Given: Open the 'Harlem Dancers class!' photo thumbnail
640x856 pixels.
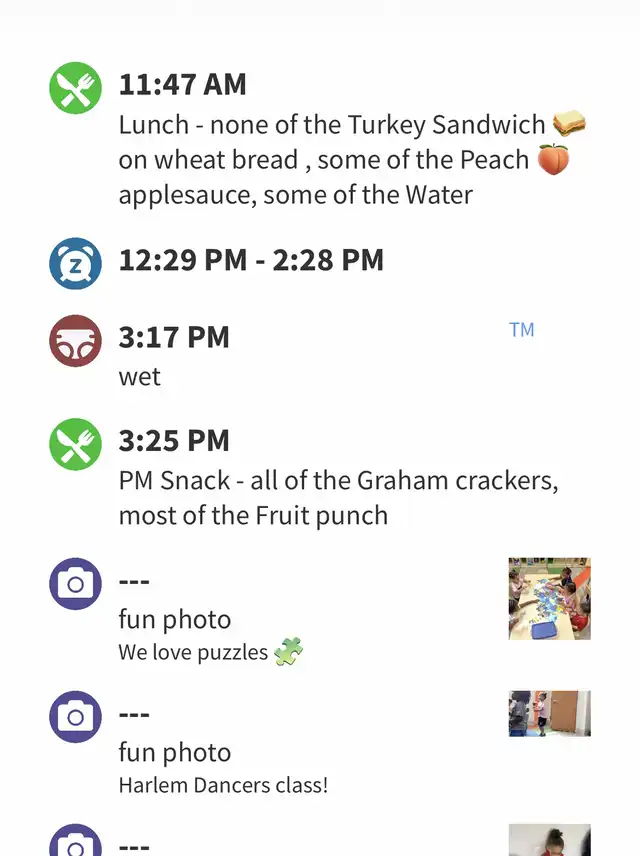Looking at the screenshot, I should pyautogui.click(x=549, y=713).
